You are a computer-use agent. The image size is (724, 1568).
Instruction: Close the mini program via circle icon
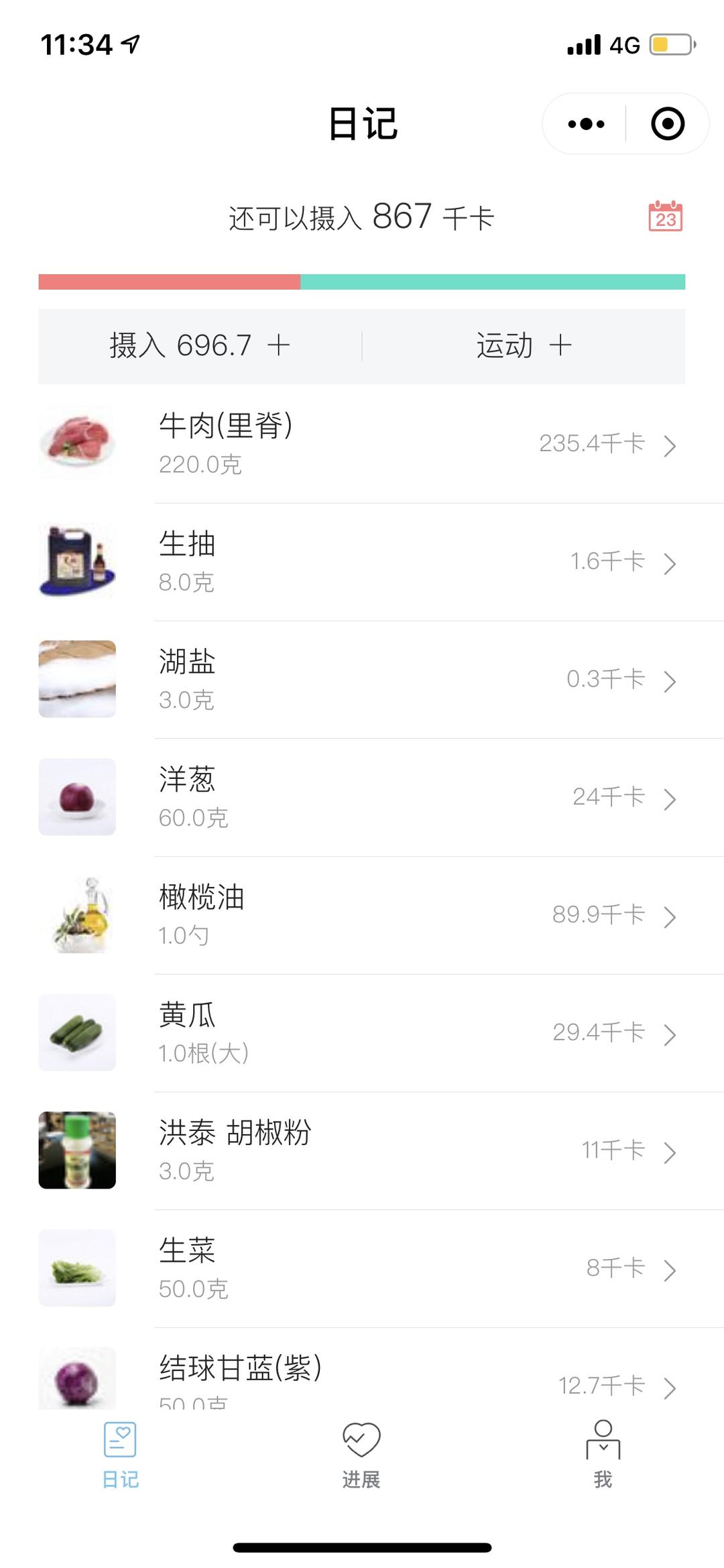point(668,124)
